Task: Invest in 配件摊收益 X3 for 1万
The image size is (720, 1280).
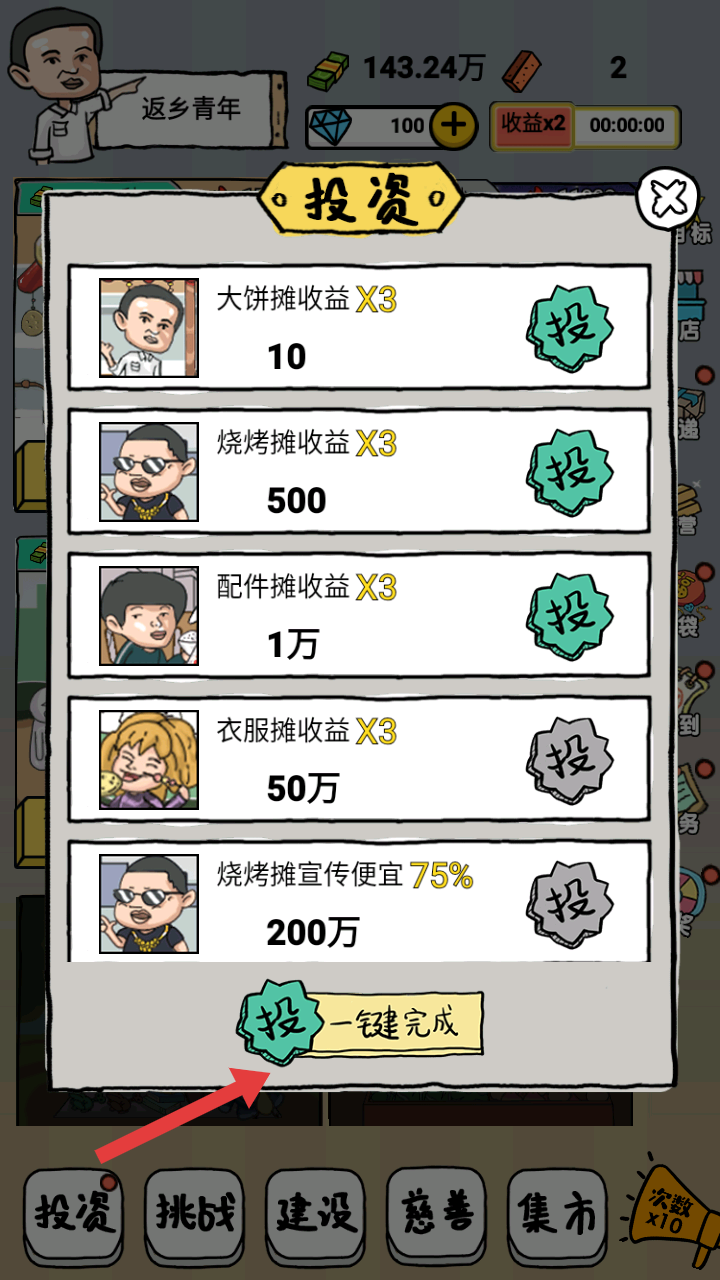Action: pyautogui.click(x=570, y=615)
